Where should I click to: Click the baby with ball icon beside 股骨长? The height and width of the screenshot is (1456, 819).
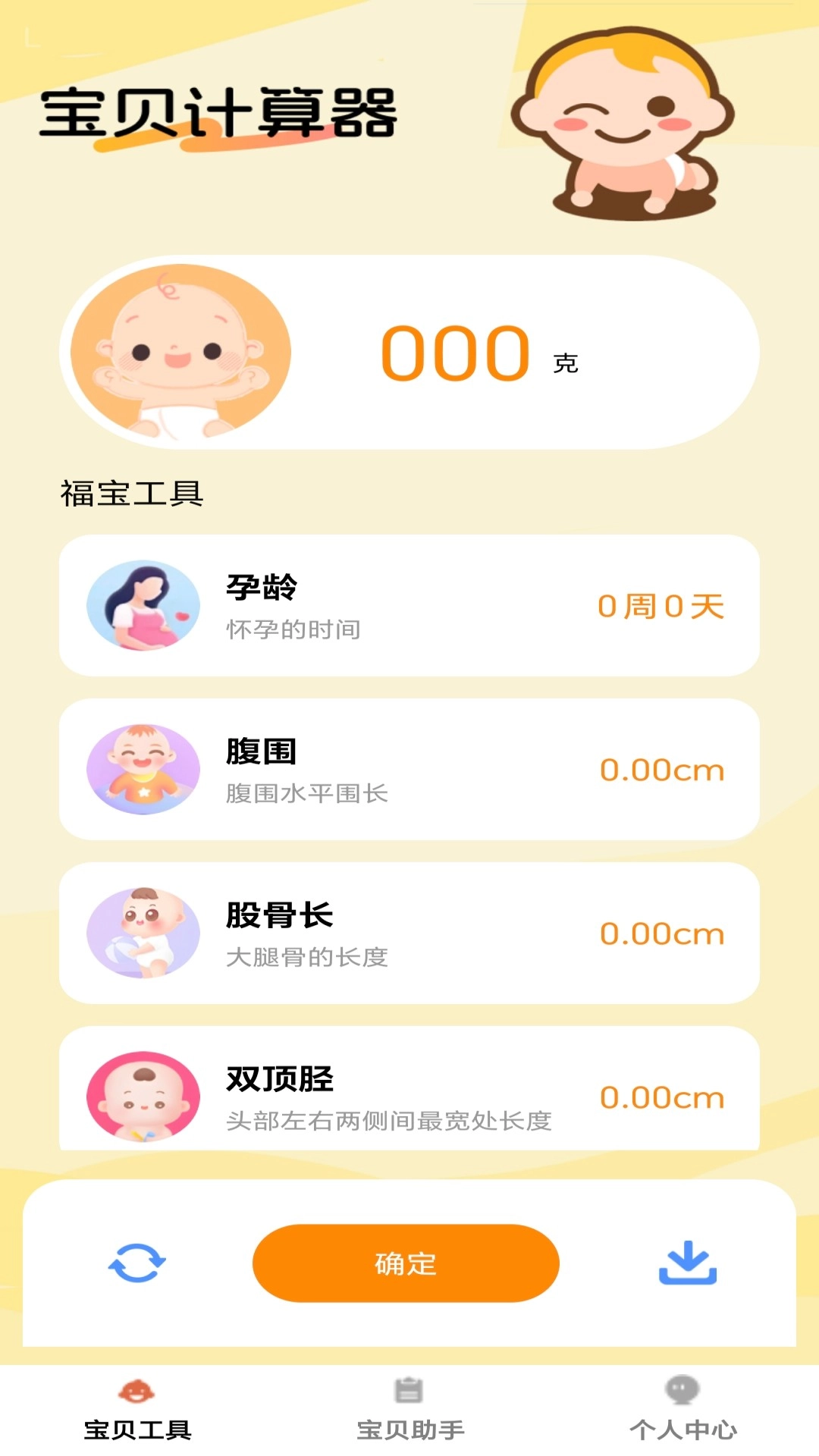coord(143,933)
